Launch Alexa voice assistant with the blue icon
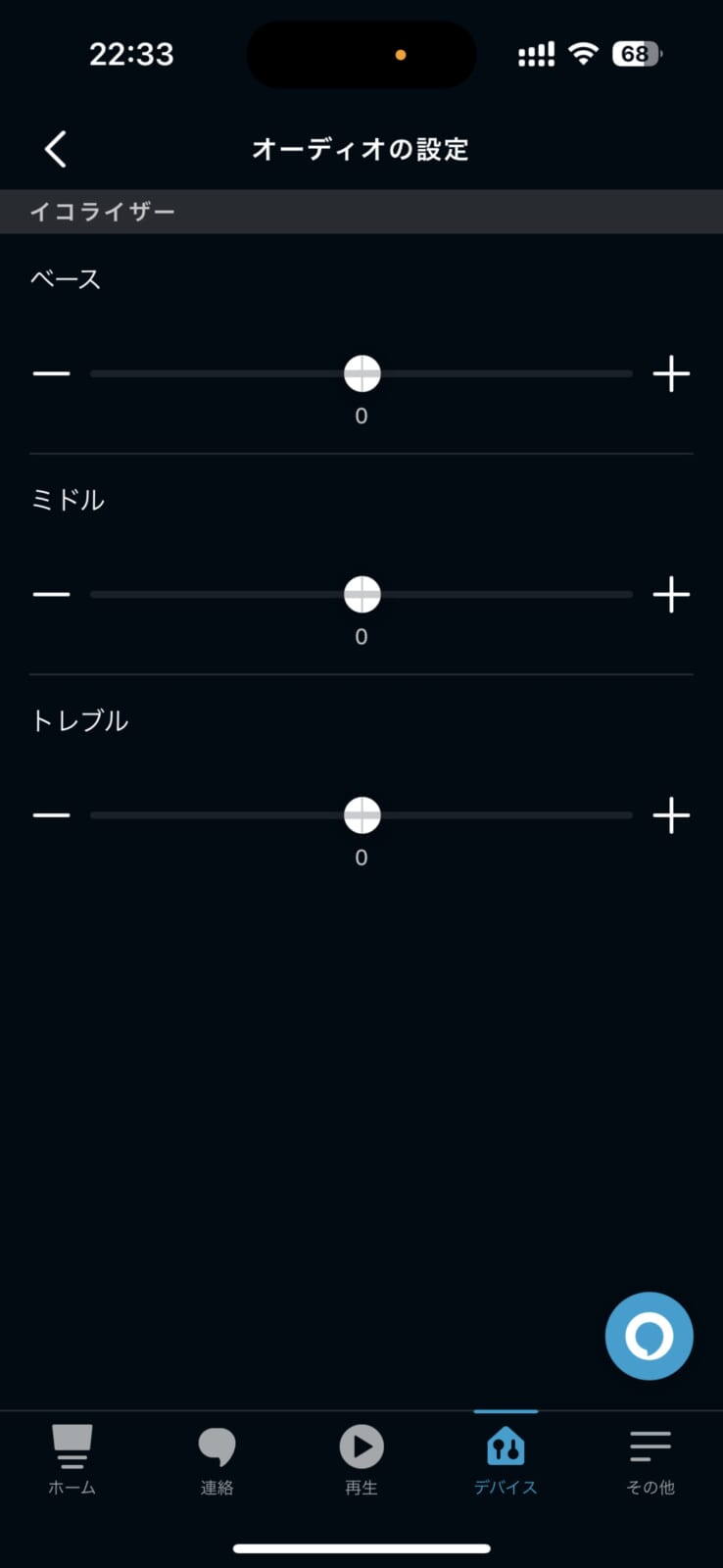The width and height of the screenshot is (723, 1568). 649,1335
